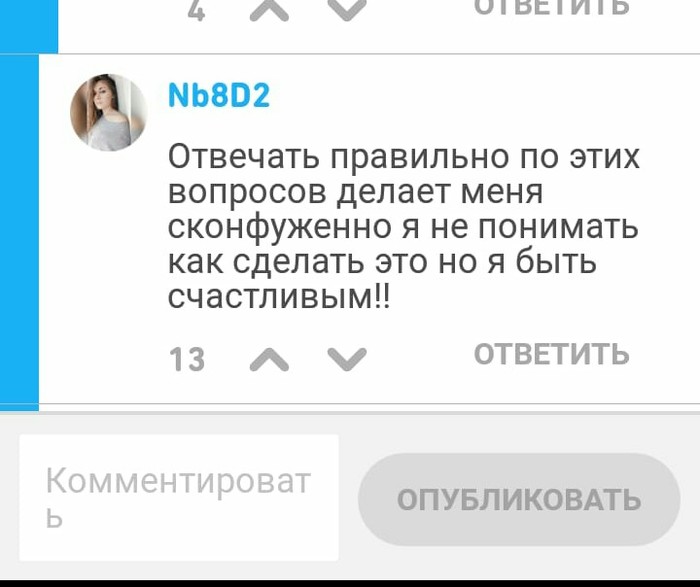Downvote the comment by Nb8D2
Screen dimensions: 700x587
pyautogui.click(x=347, y=357)
